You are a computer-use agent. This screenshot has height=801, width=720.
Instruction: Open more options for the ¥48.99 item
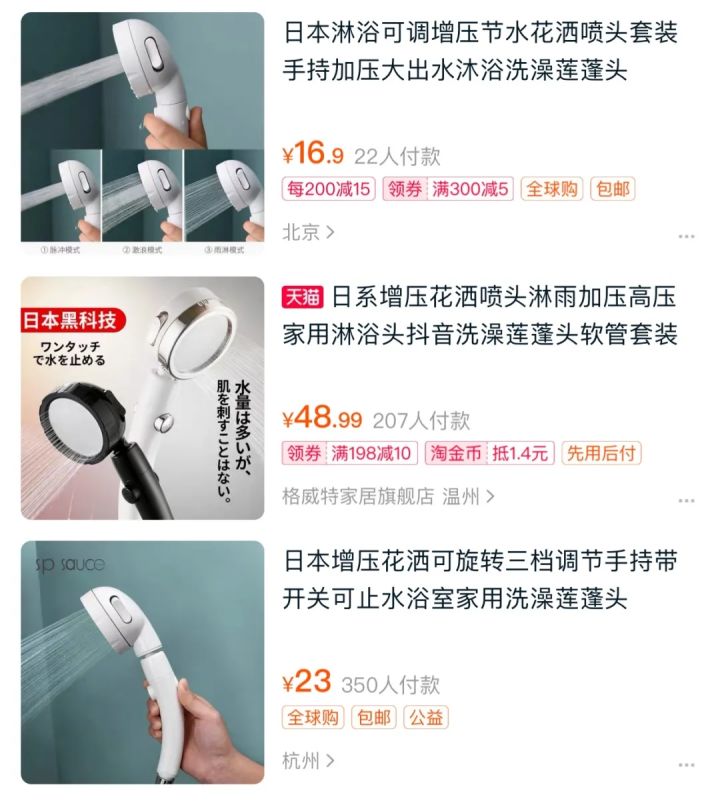coord(686,500)
